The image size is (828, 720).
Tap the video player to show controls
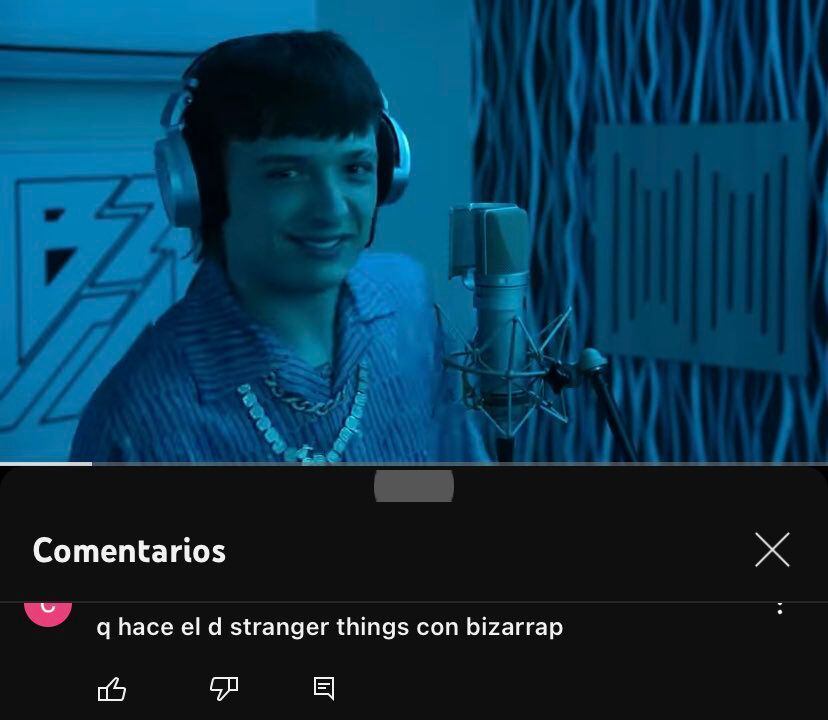pos(414,230)
